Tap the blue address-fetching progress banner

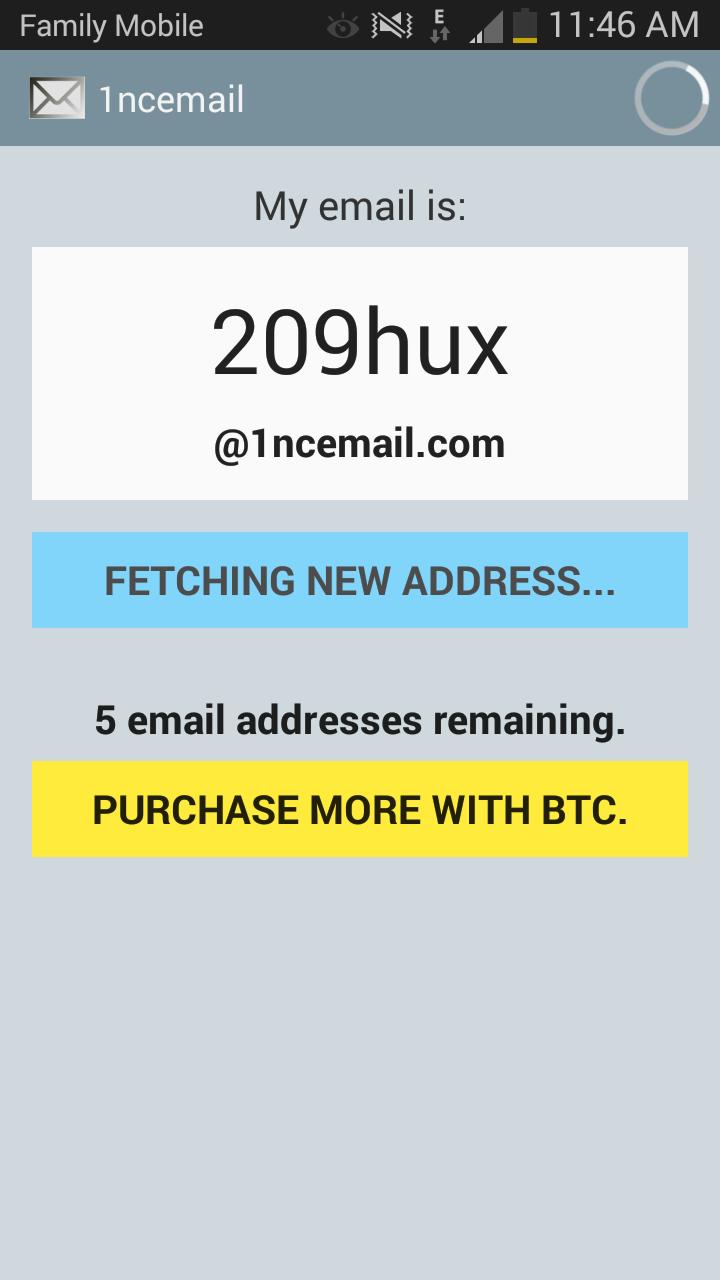pyautogui.click(x=360, y=580)
